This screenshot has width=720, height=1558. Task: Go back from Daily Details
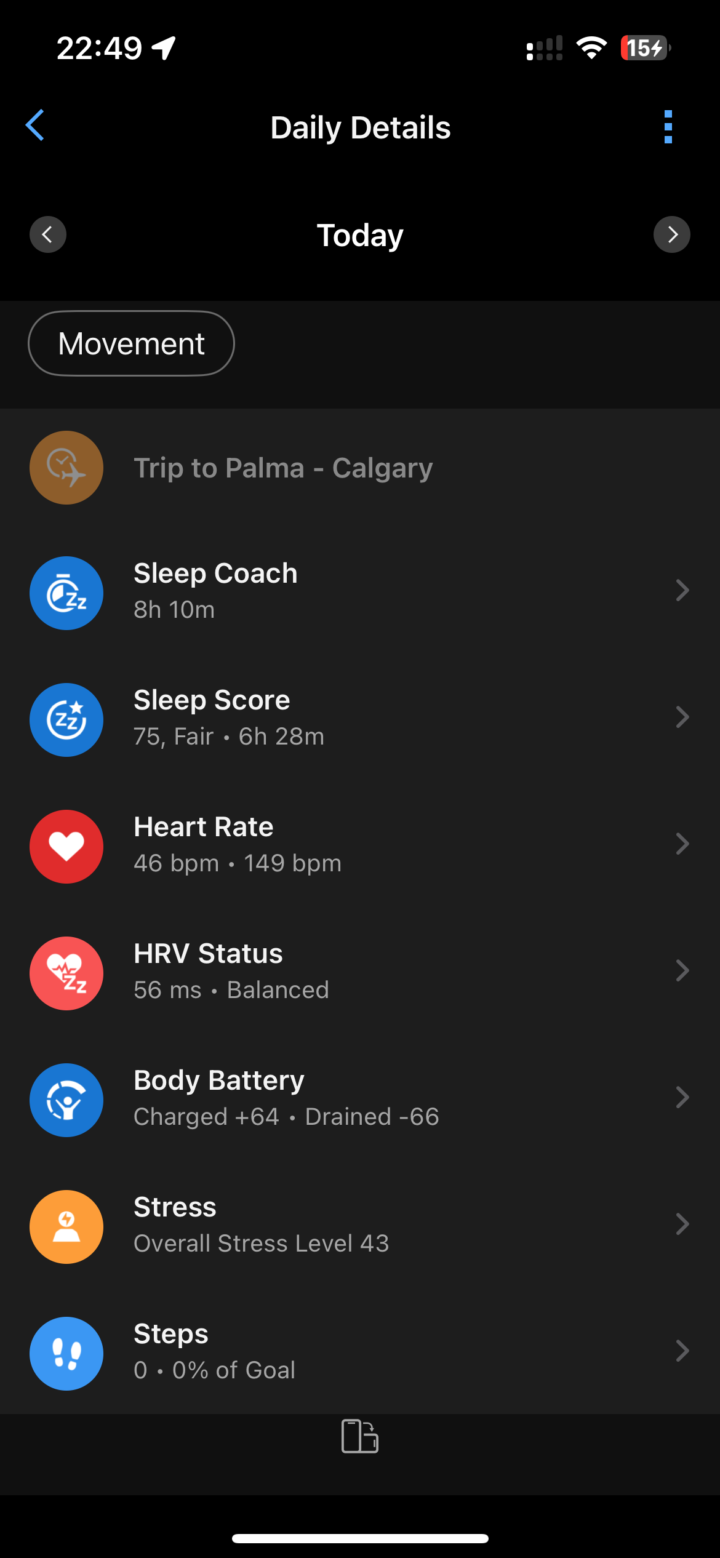[35, 126]
